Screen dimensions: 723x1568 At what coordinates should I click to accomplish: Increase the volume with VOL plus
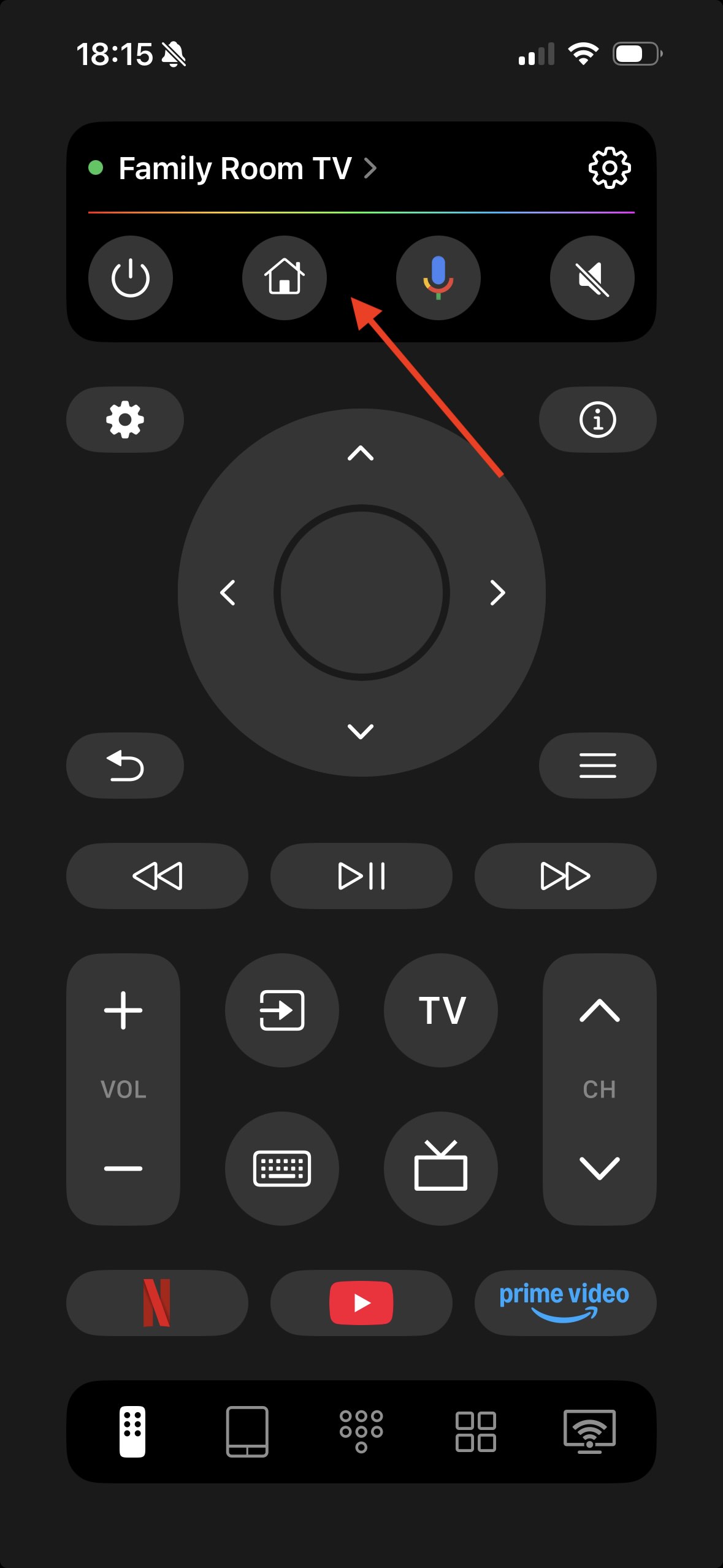click(123, 1010)
